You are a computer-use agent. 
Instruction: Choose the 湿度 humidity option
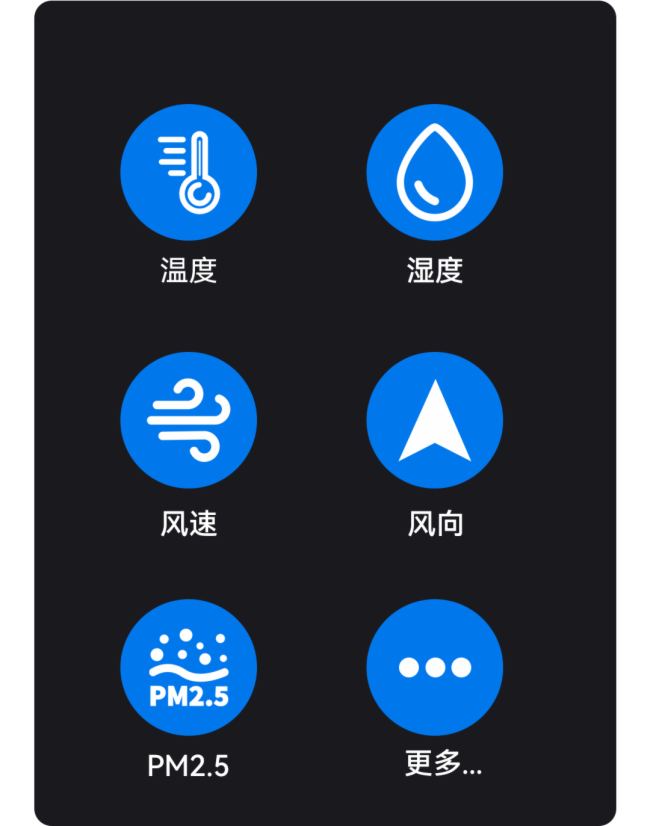(435, 172)
